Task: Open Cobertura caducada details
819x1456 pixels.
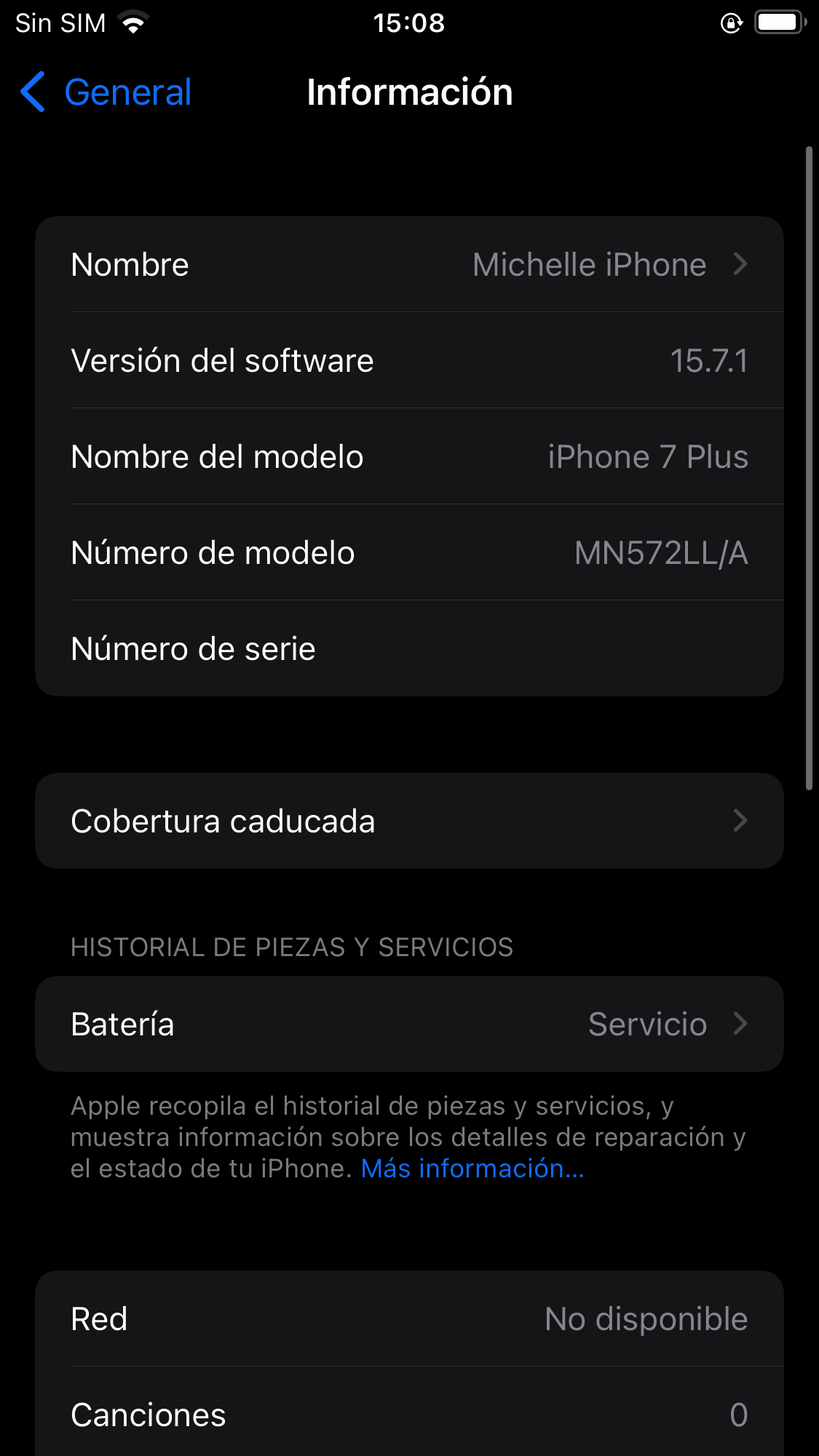Action: tap(409, 821)
